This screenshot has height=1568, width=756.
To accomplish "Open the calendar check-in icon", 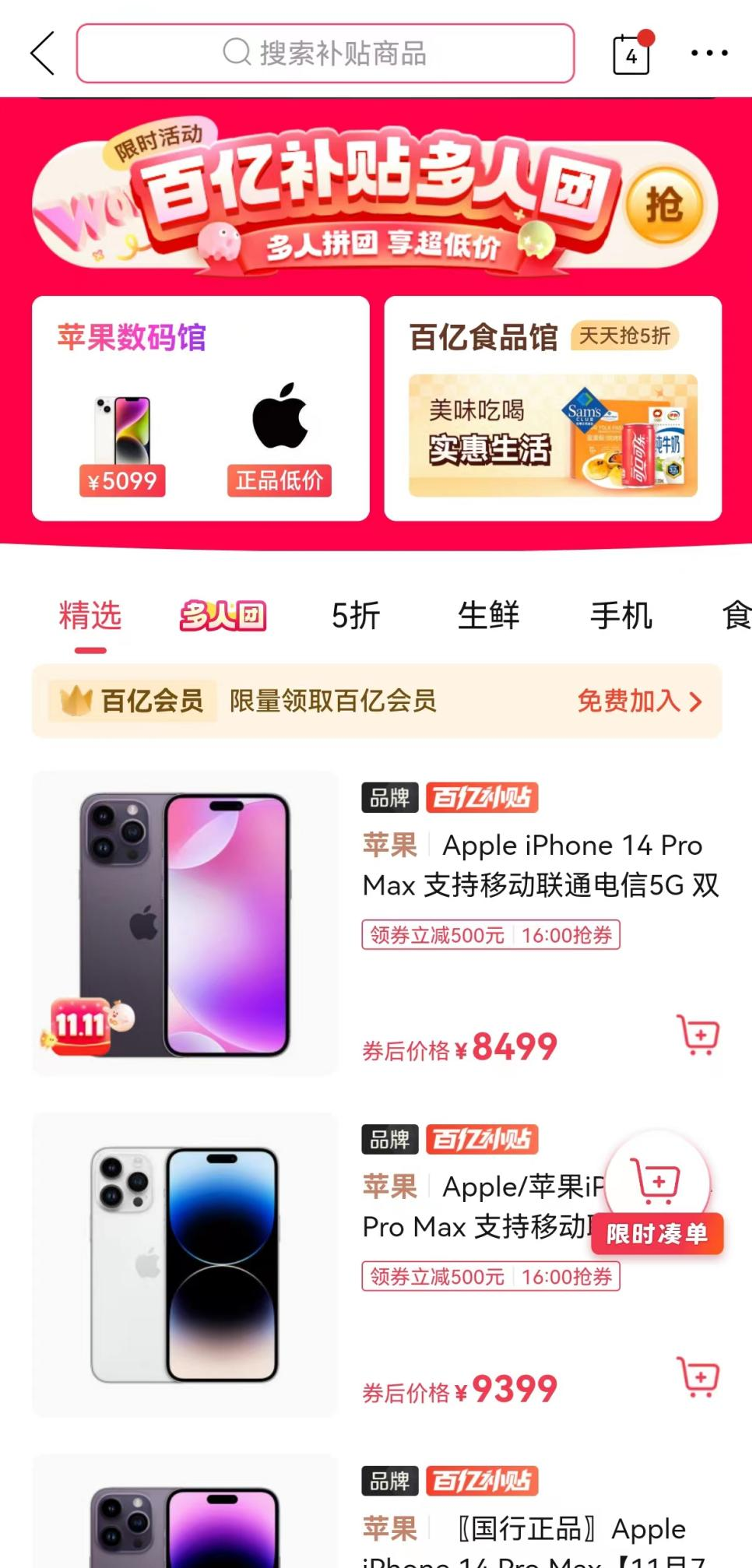I will pos(631,54).
